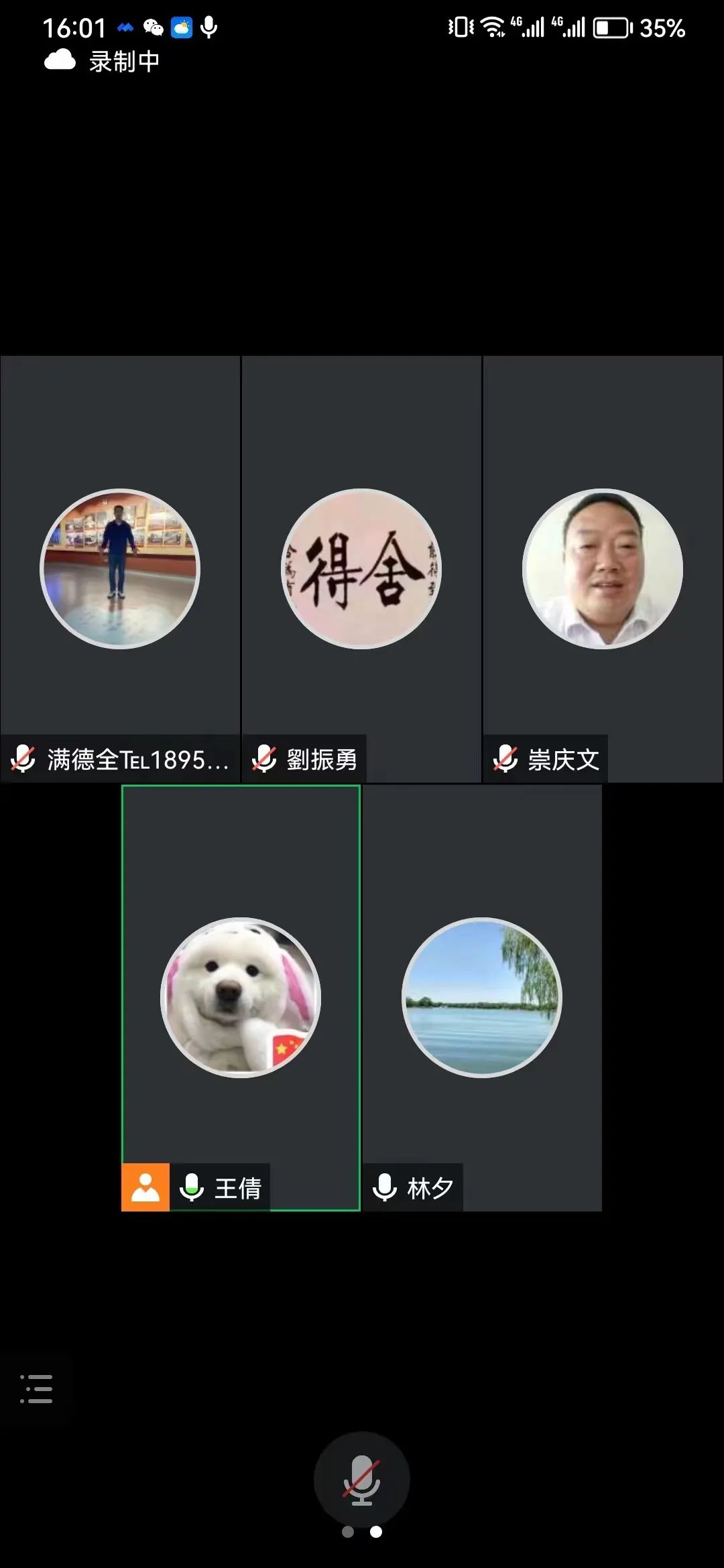
Task: Select 满德全's video tile
Action: pos(121,569)
